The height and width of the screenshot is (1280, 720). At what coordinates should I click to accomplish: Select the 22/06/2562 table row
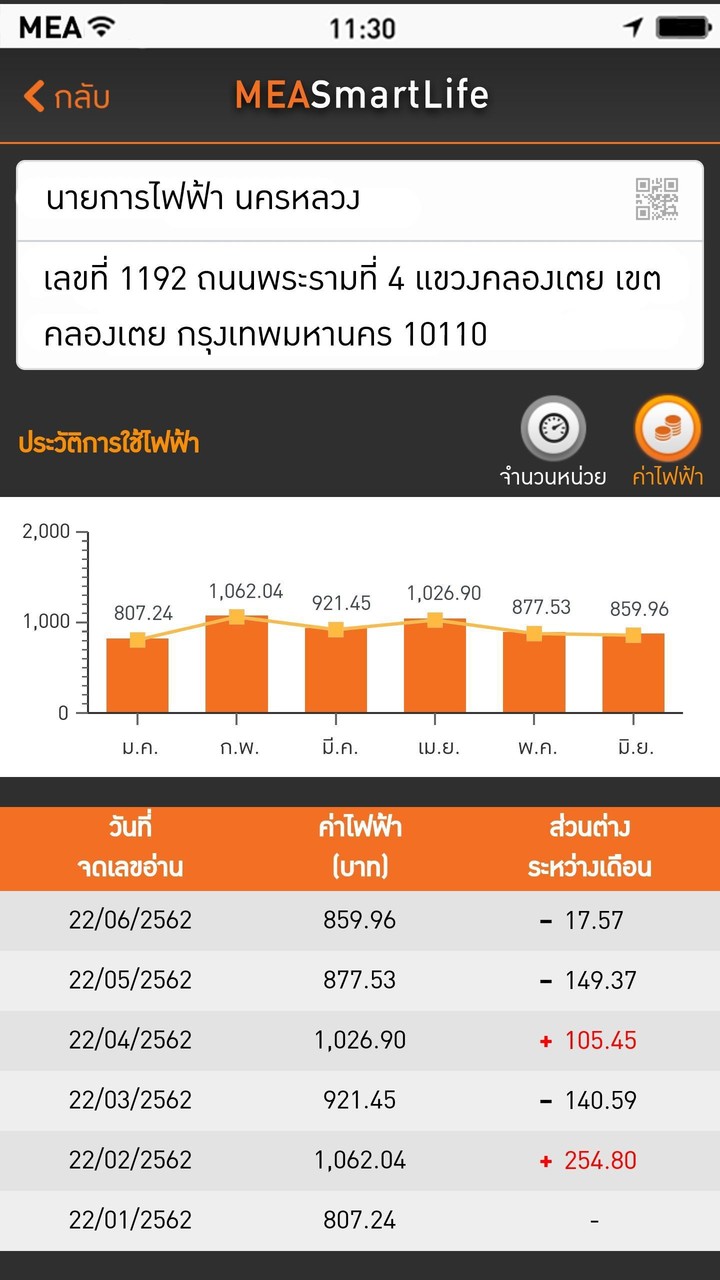360,920
